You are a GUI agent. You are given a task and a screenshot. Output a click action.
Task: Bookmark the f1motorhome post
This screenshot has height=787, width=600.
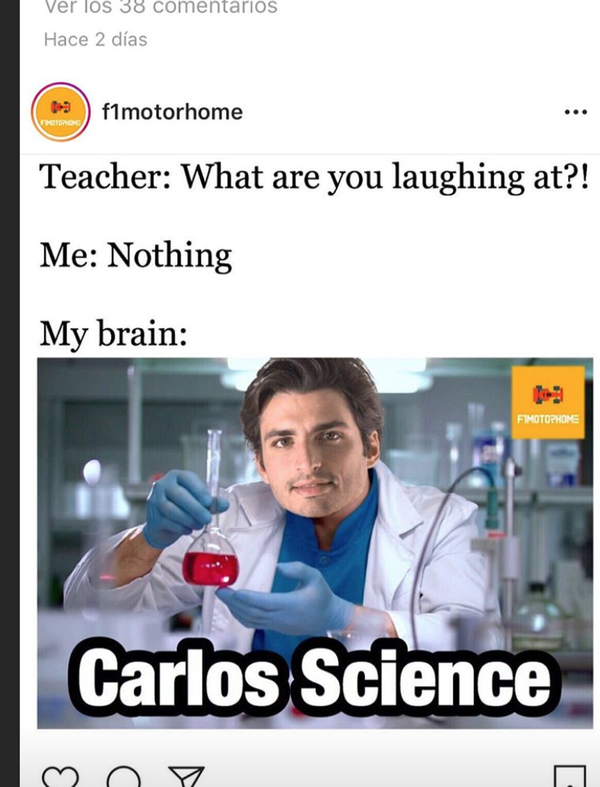pyautogui.click(x=569, y=778)
